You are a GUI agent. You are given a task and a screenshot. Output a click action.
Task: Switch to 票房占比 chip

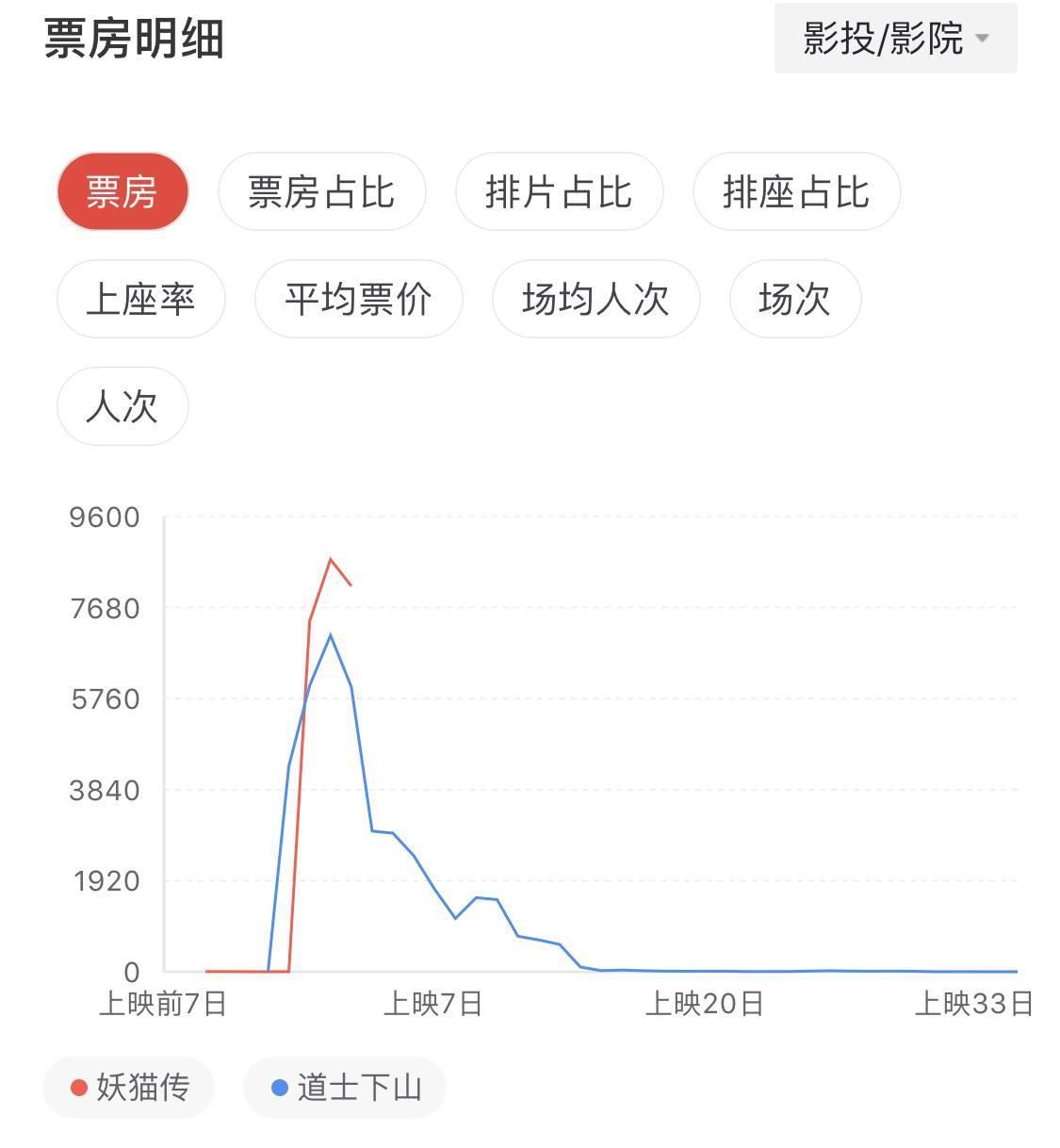click(x=321, y=192)
